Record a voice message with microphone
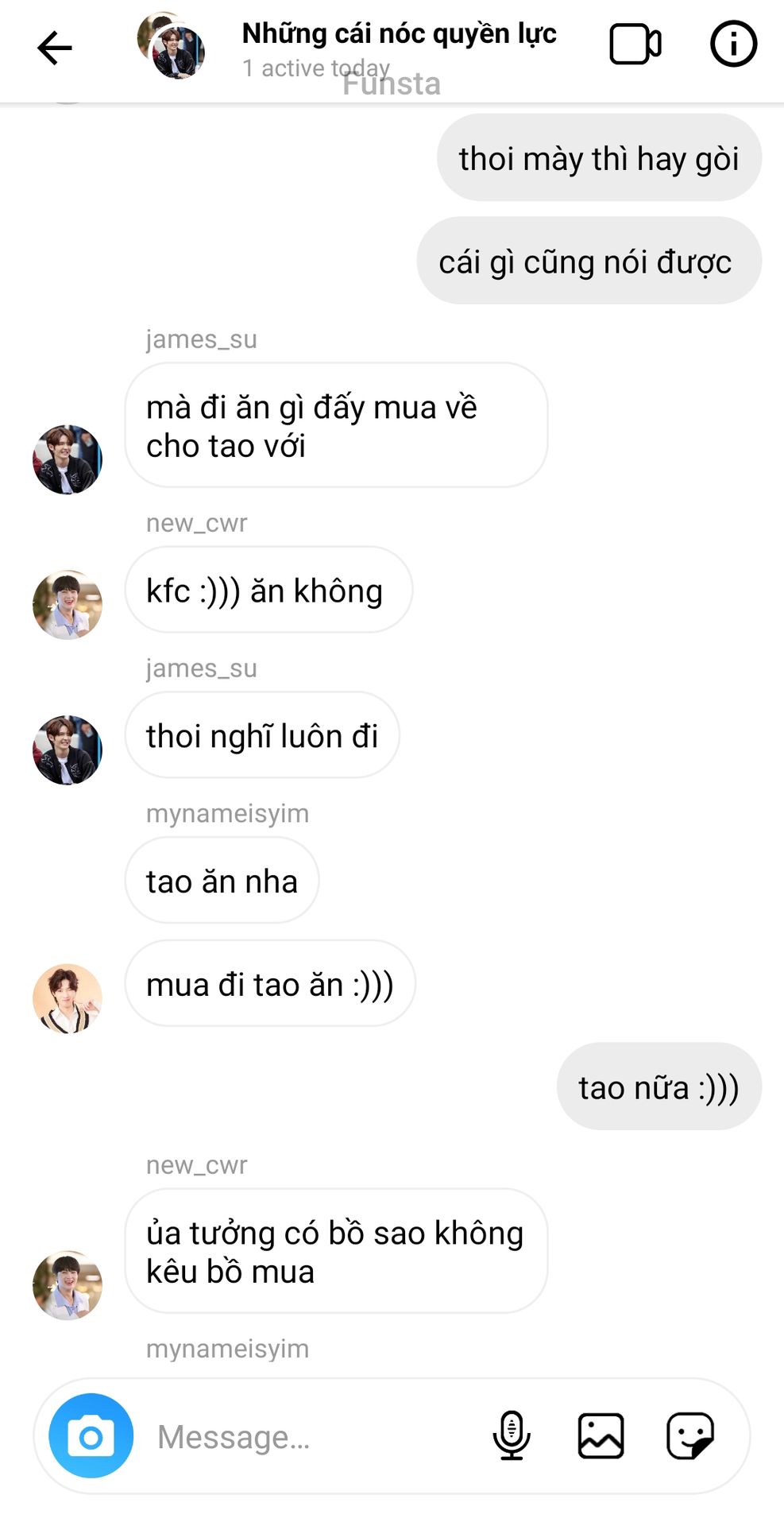The image size is (784, 1526). [x=512, y=1435]
